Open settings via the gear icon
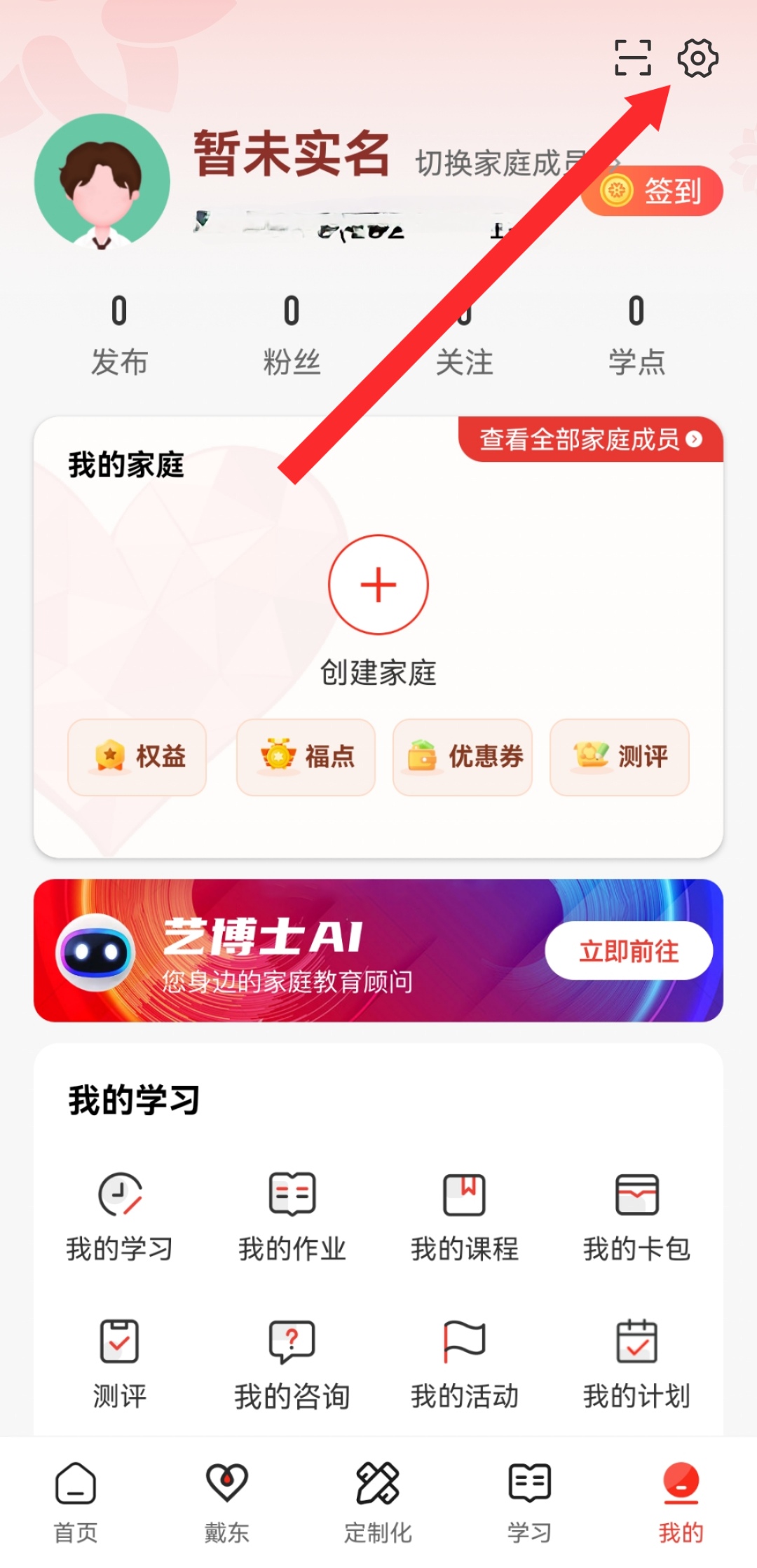Screen dimensions: 757x1568 point(697,58)
